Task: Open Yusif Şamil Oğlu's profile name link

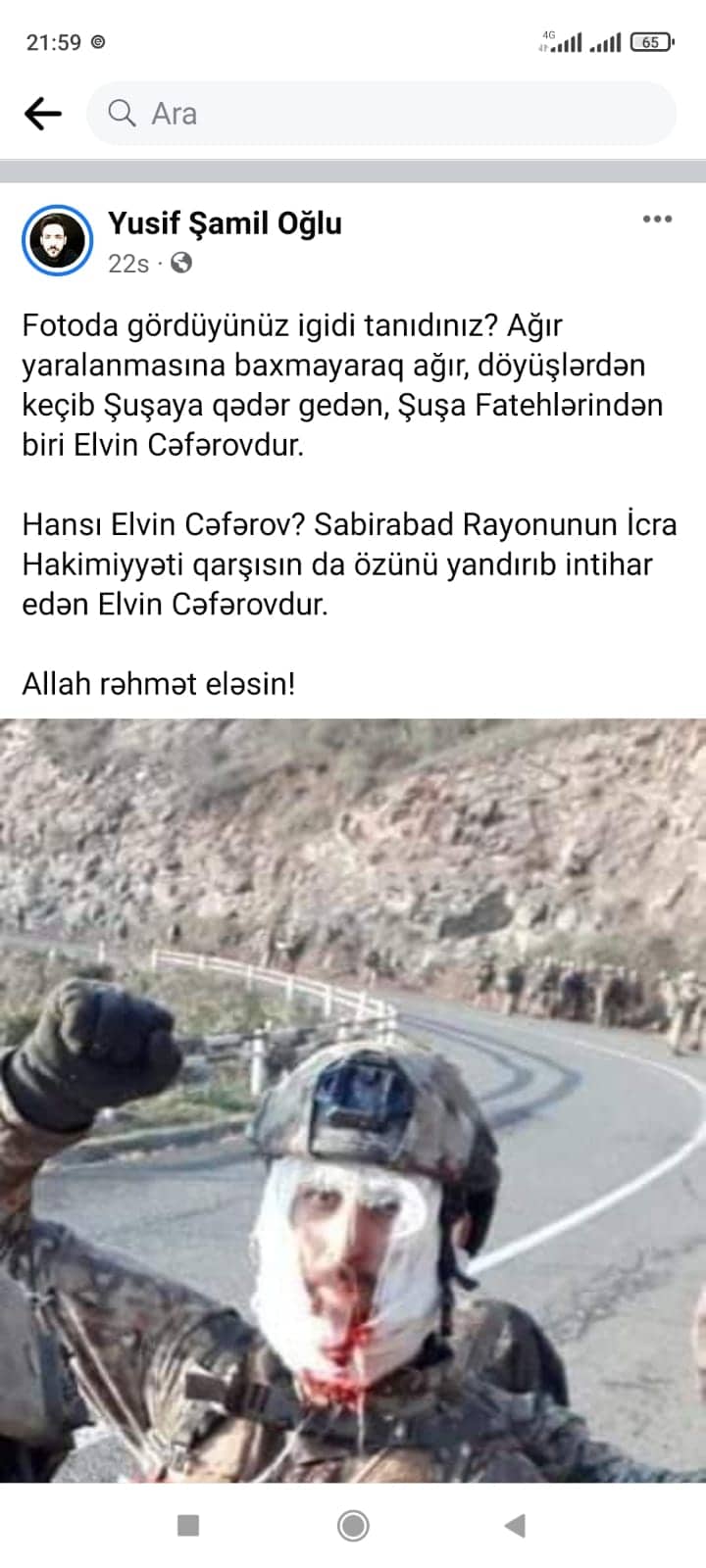Action: pos(225,223)
